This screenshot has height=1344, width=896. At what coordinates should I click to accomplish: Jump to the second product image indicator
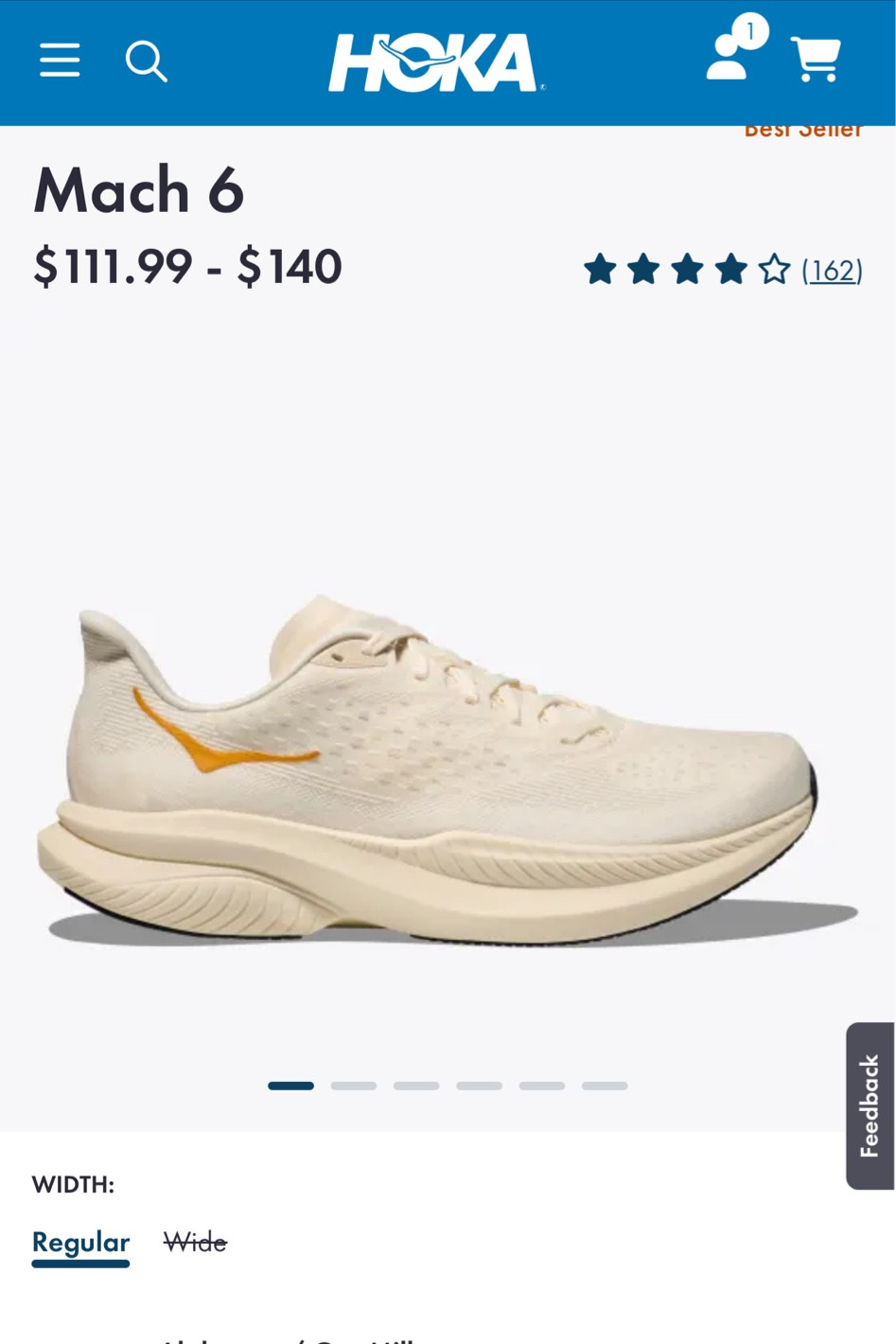tap(354, 1086)
